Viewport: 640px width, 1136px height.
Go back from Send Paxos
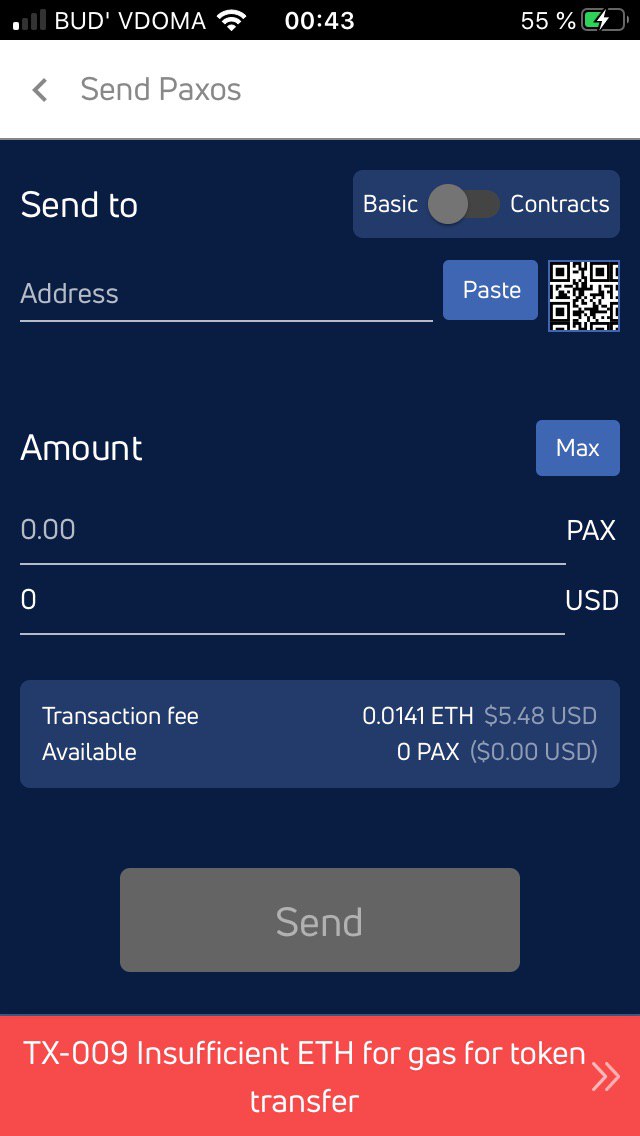tap(40, 91)
